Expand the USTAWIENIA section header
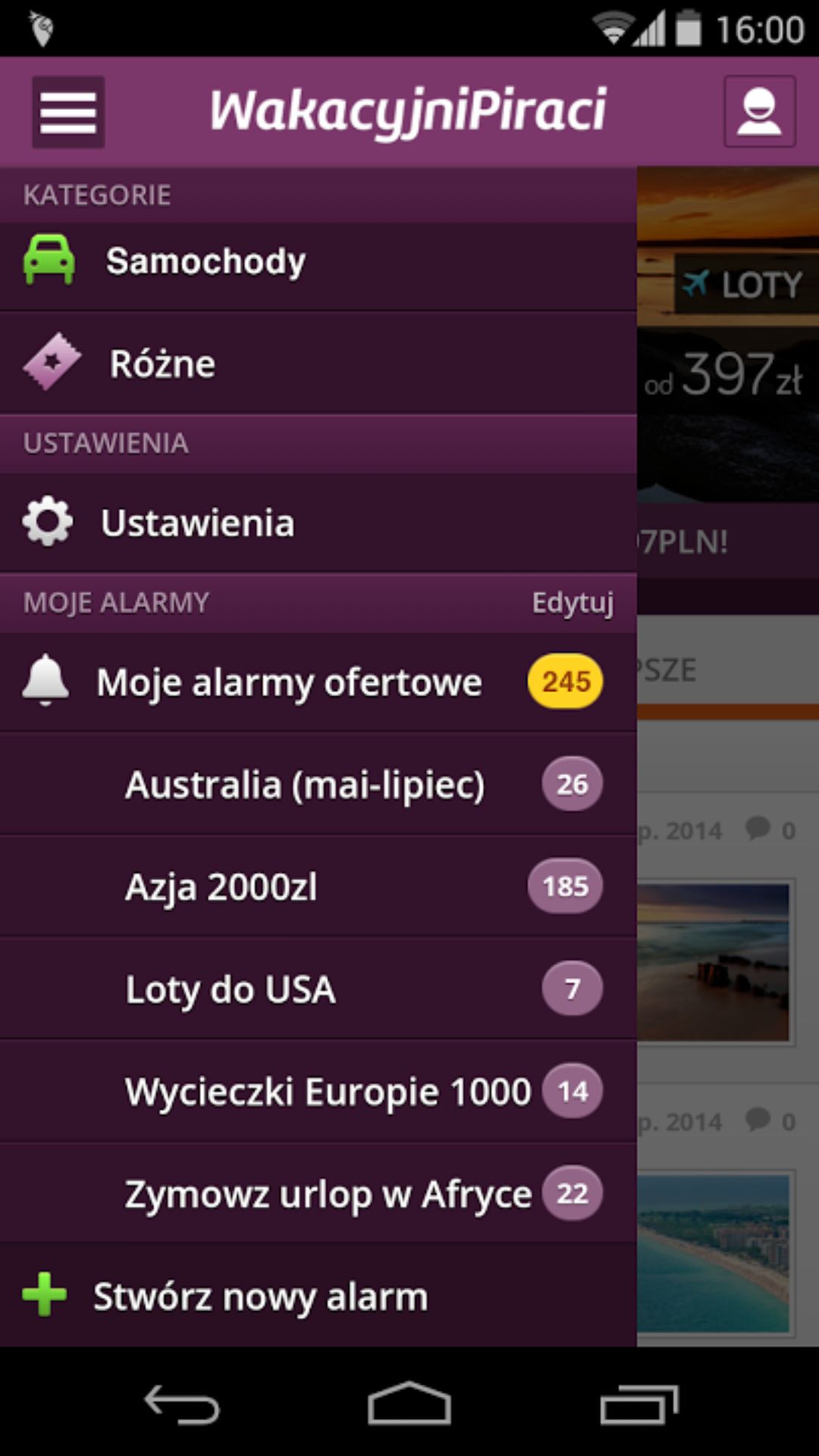Screen dimensions: 819x1456 pyautogui.click(x=106, y=443)
